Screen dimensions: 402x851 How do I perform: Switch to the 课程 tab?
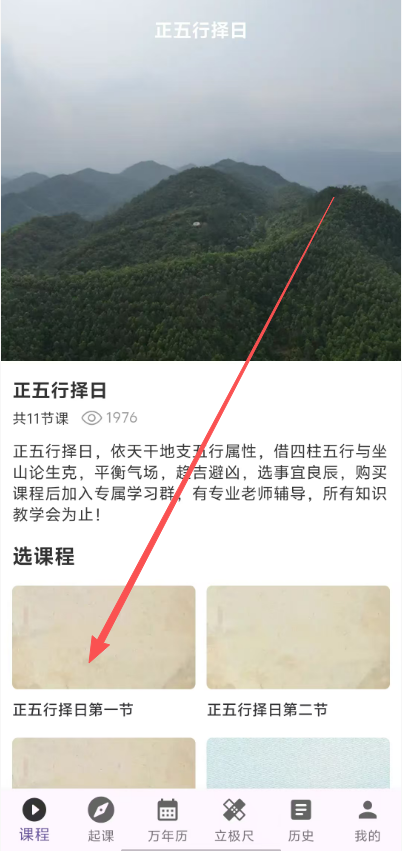34,820
